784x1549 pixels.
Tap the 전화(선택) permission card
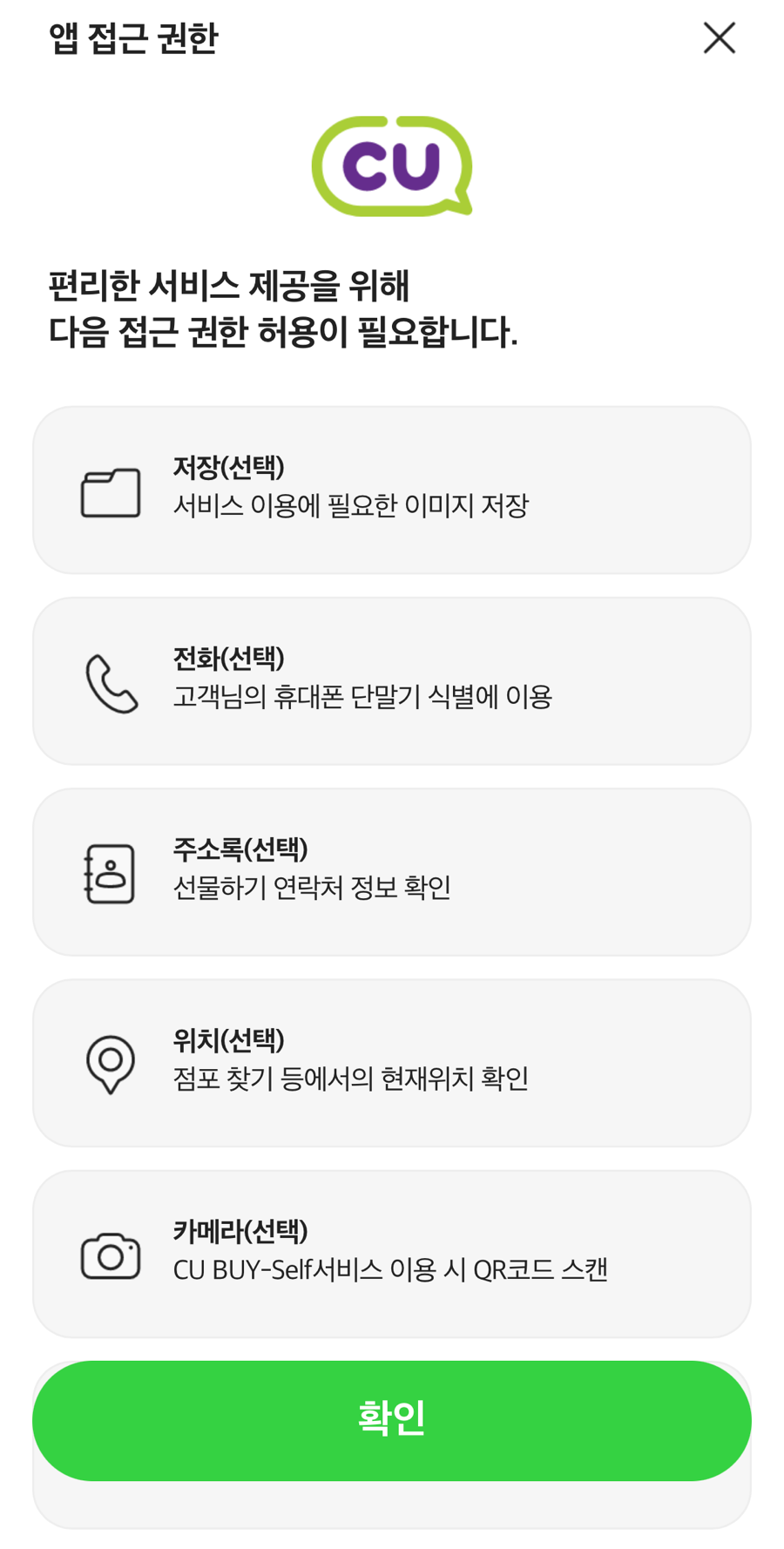point(392,680)
